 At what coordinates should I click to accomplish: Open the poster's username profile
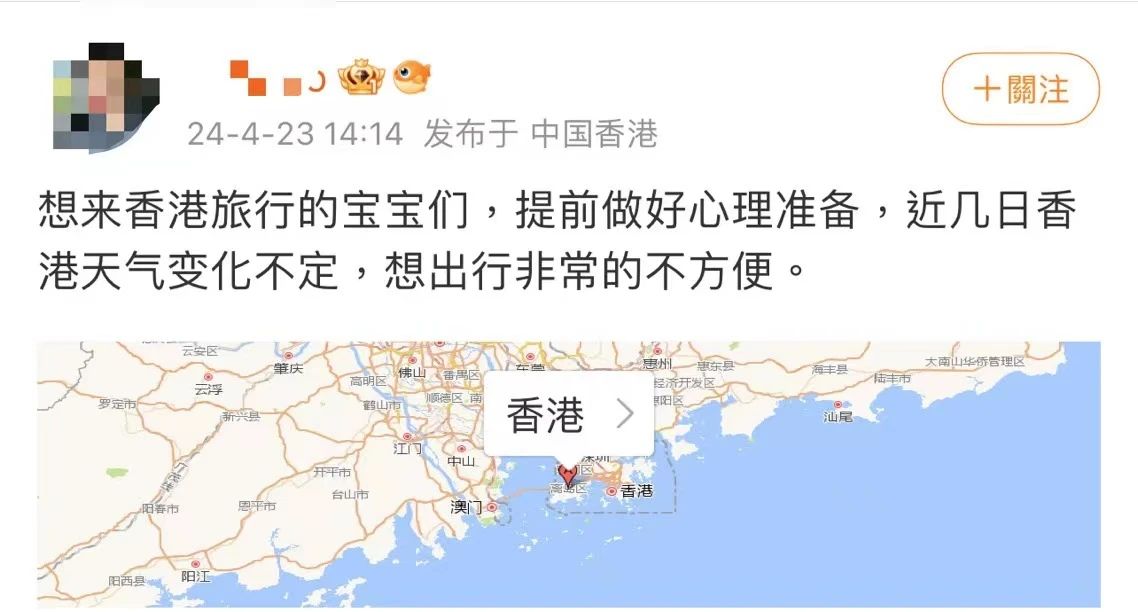click(x=277, y=79)
